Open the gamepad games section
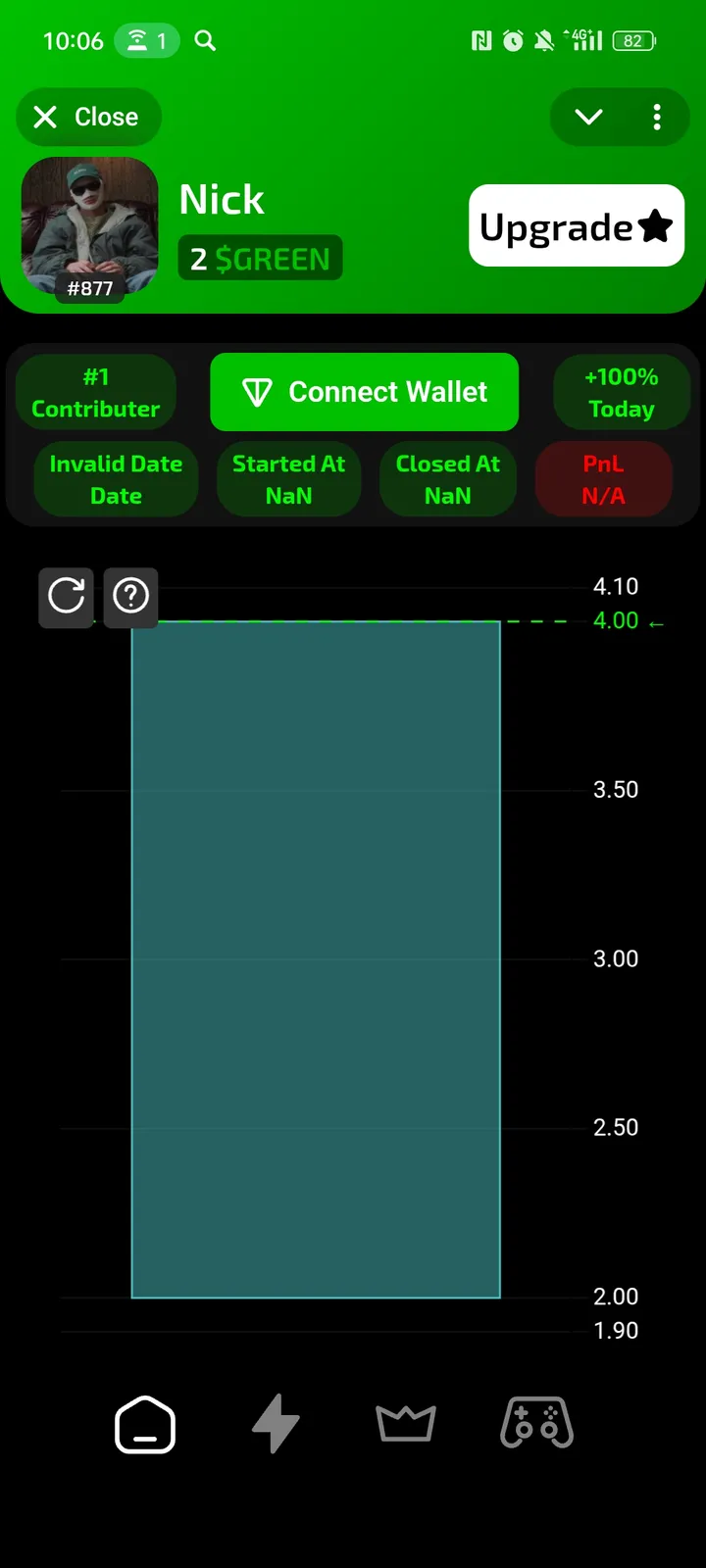 [535, 1424]
